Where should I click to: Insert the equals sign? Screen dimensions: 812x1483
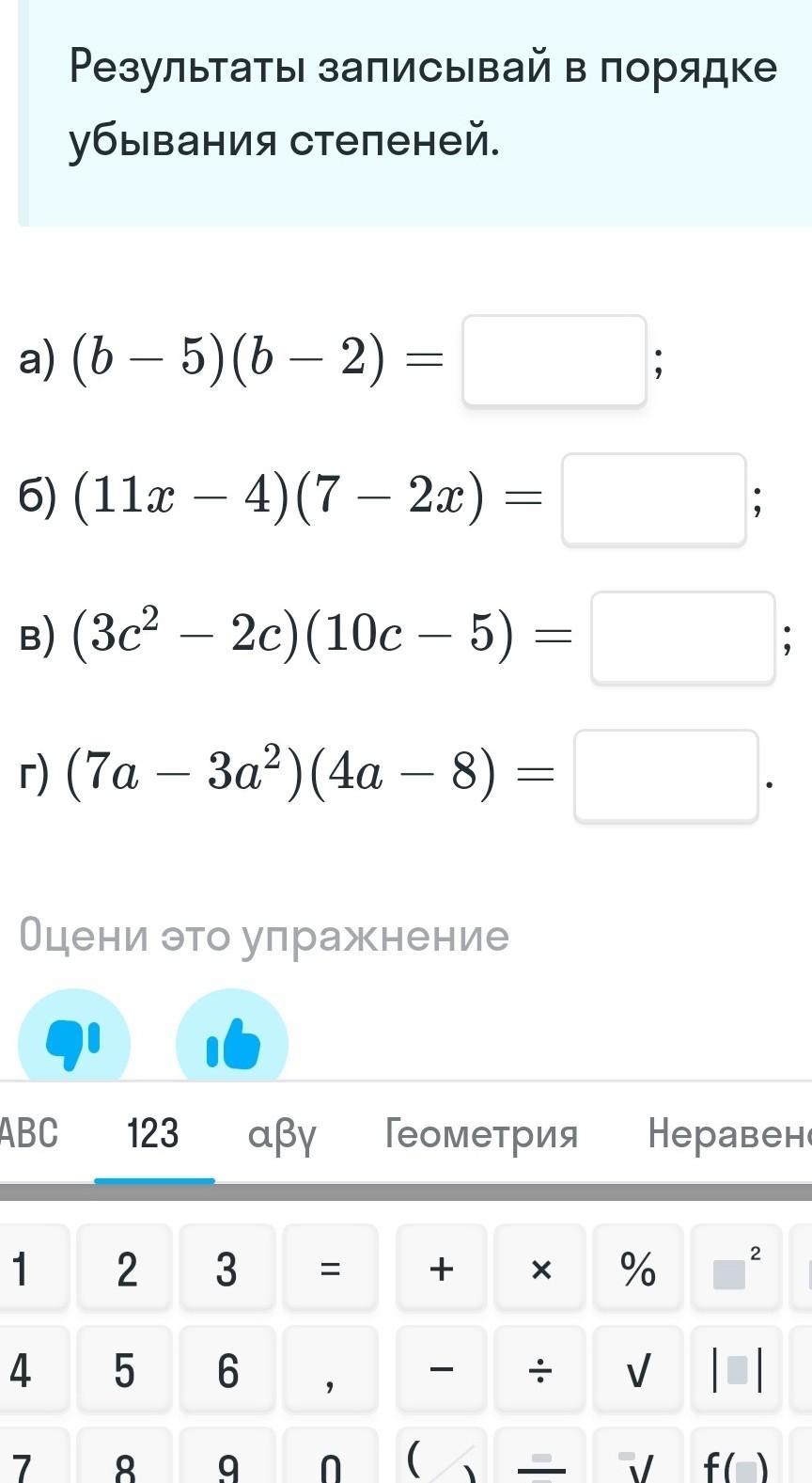[330, 1269]
